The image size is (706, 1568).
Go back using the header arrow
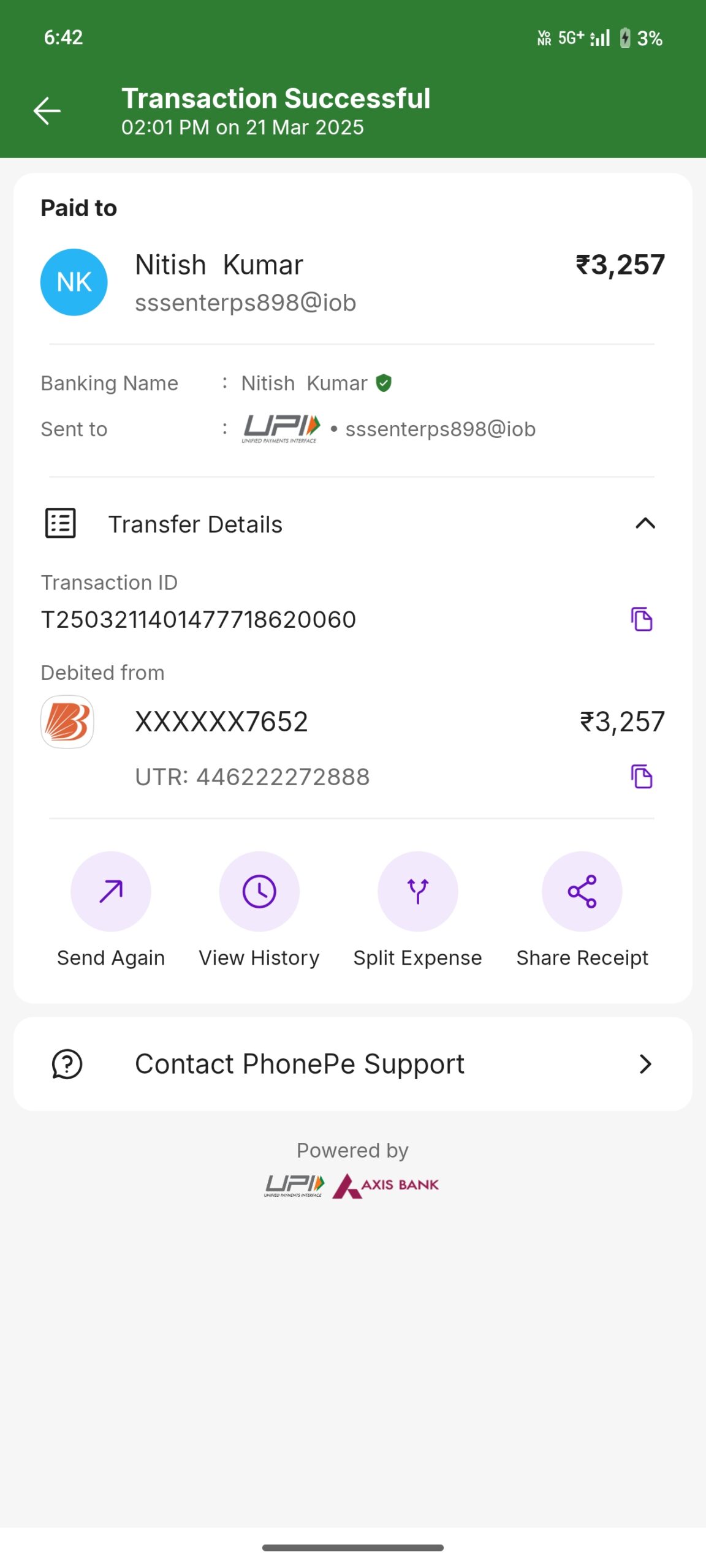click(x=47, y=111)
